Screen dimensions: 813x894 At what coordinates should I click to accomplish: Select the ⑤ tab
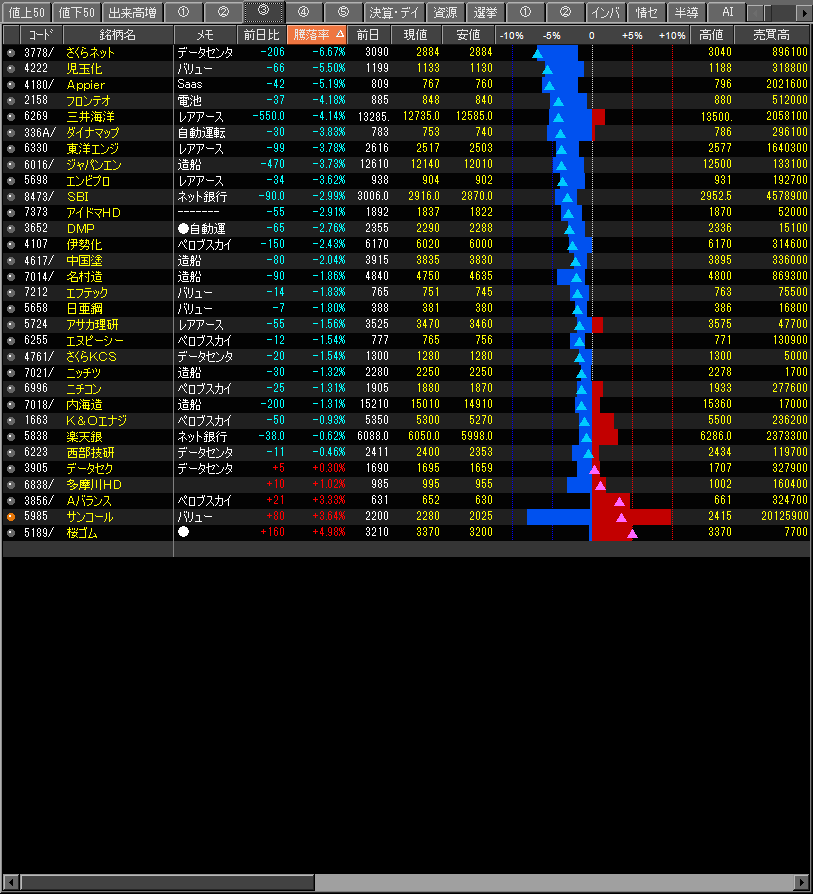(x=344, y=13)
